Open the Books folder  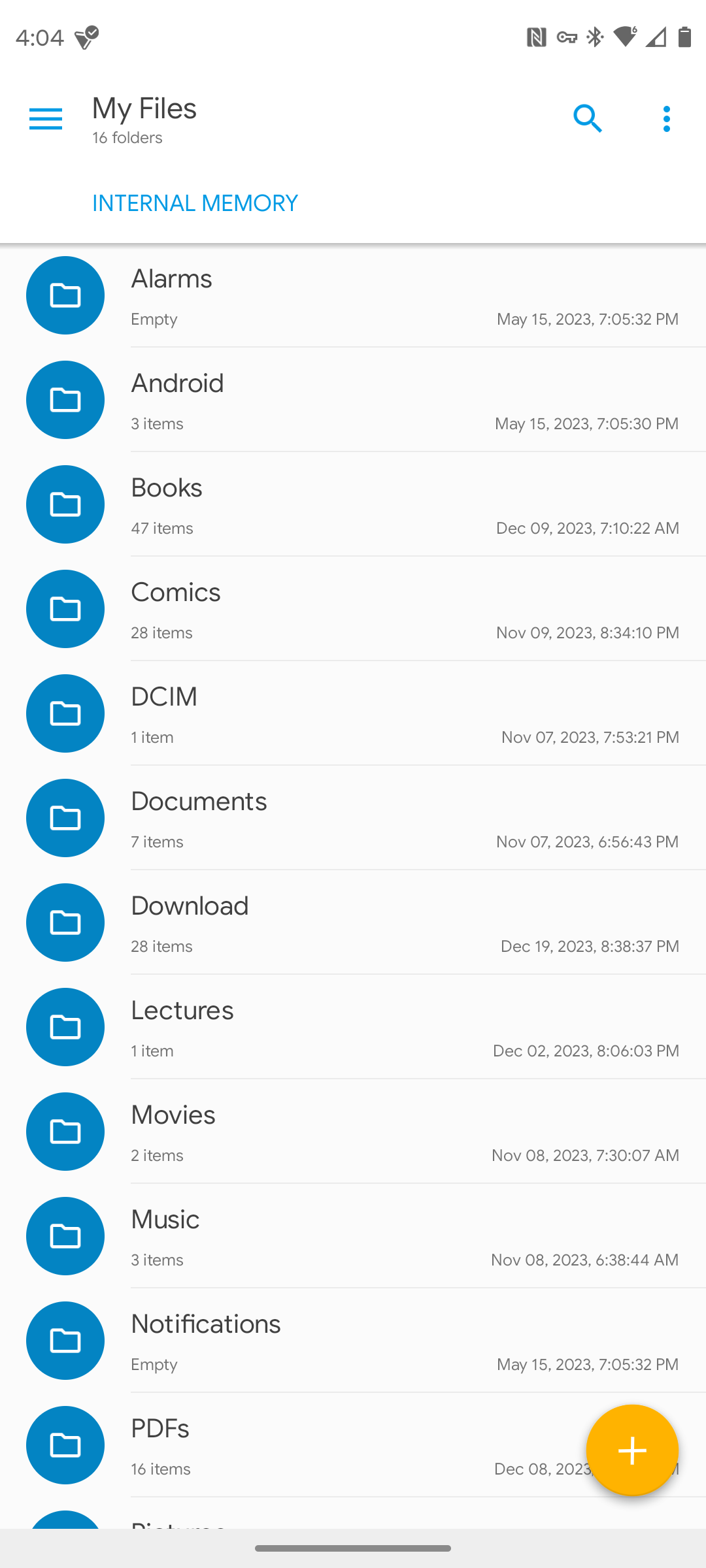click(x=353, y=504)
